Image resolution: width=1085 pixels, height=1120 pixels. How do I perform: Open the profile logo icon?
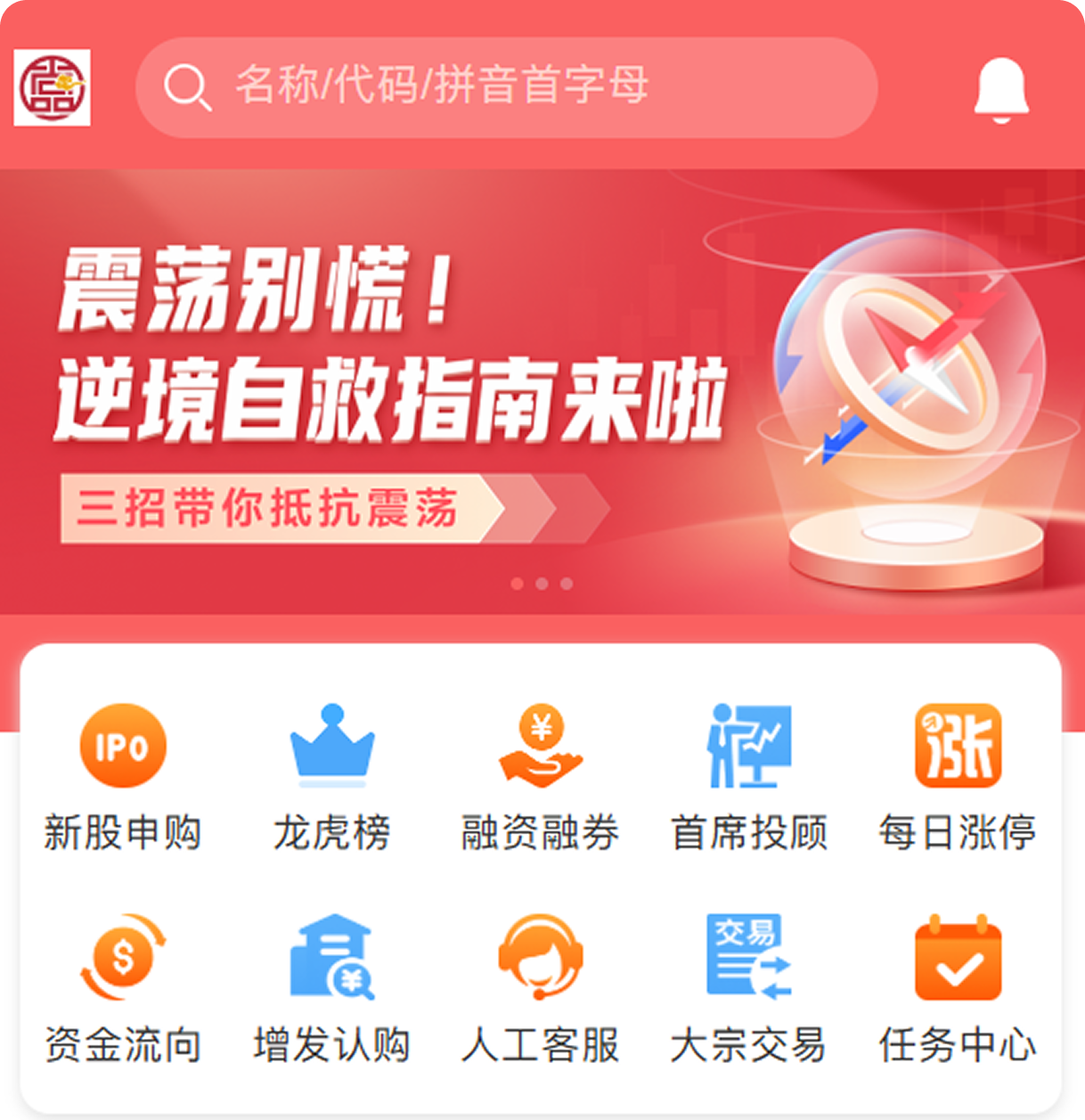coord(53,87)
